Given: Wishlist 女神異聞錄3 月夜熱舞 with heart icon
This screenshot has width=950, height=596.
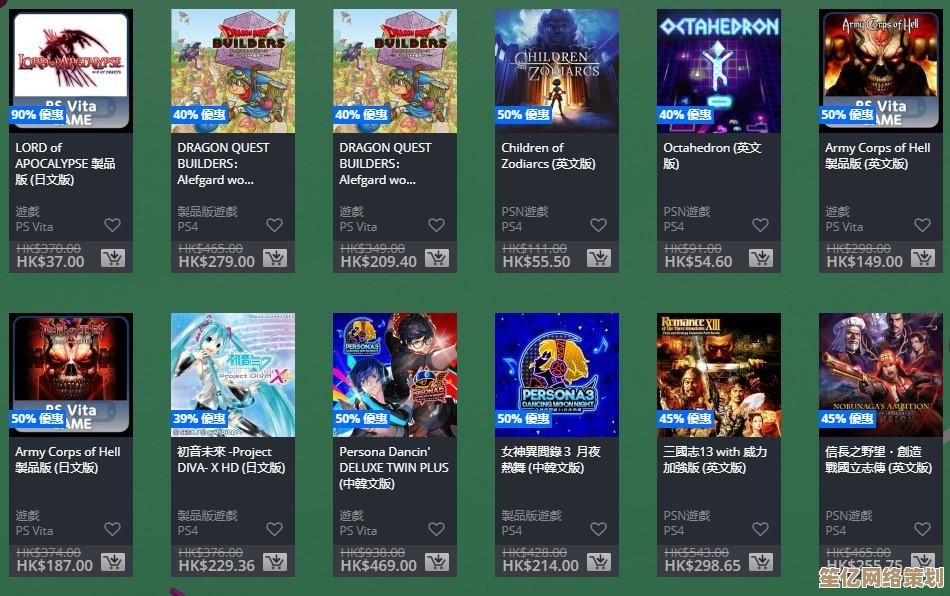Looking at the screenshot, I should click(598, 530).
